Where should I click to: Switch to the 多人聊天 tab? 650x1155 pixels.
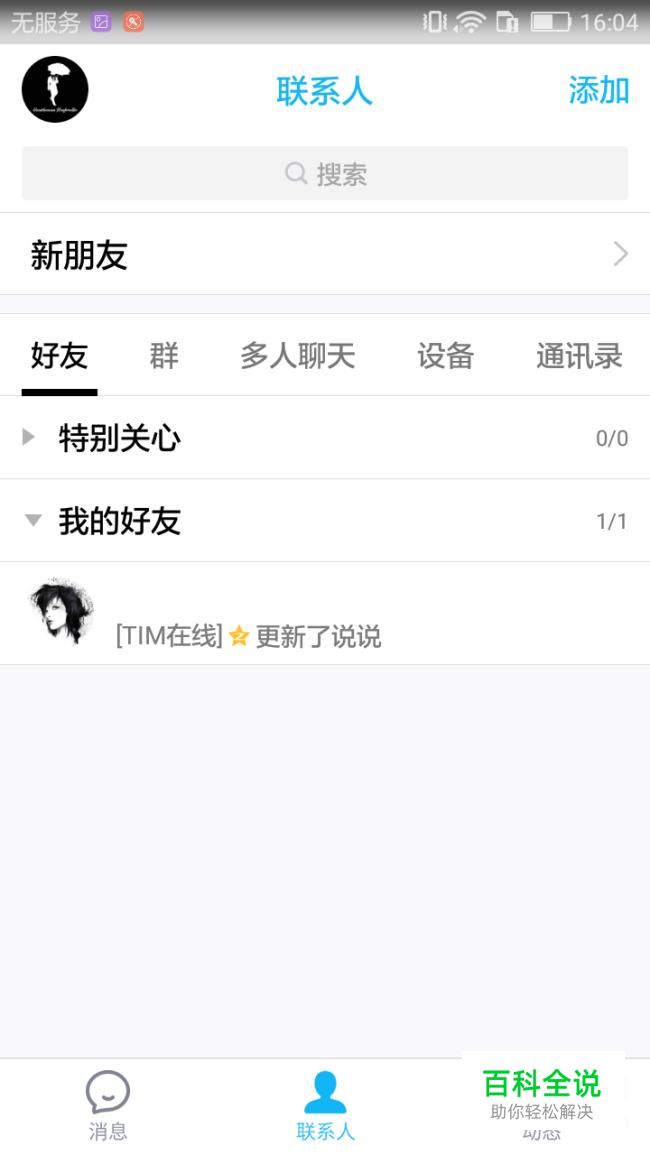(297, 355)
